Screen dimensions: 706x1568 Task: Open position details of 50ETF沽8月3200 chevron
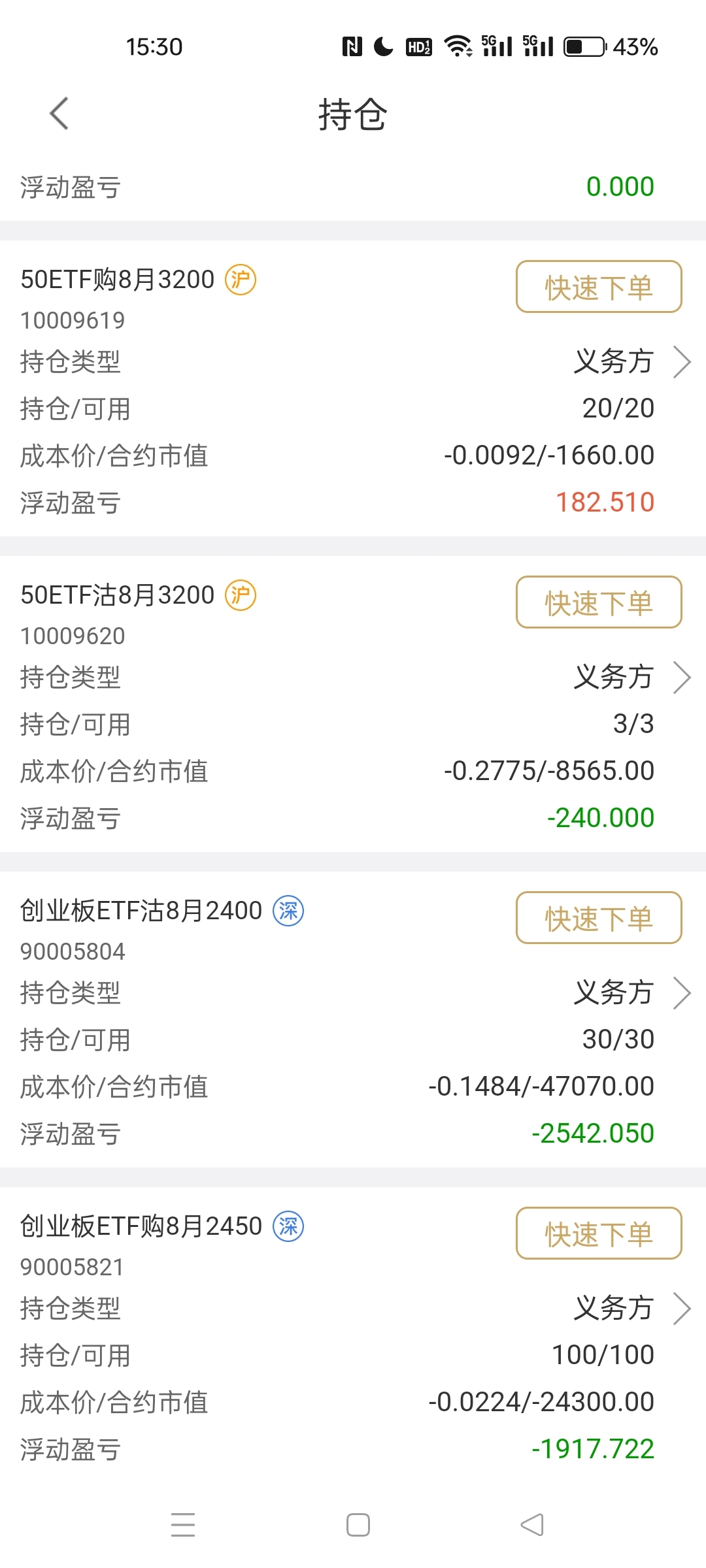click(x=682, y=678)
